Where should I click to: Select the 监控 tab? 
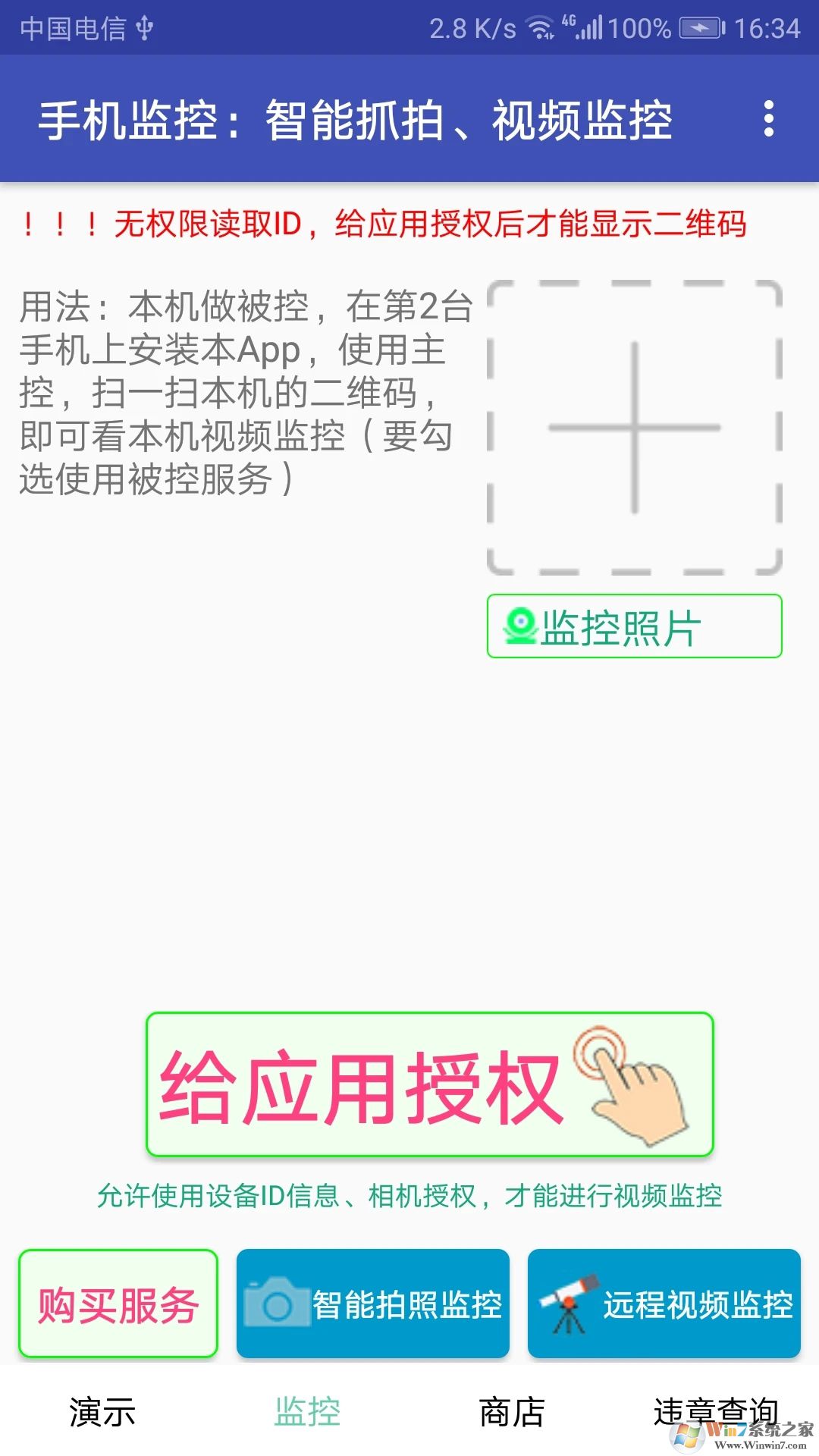coord(307,1412)
